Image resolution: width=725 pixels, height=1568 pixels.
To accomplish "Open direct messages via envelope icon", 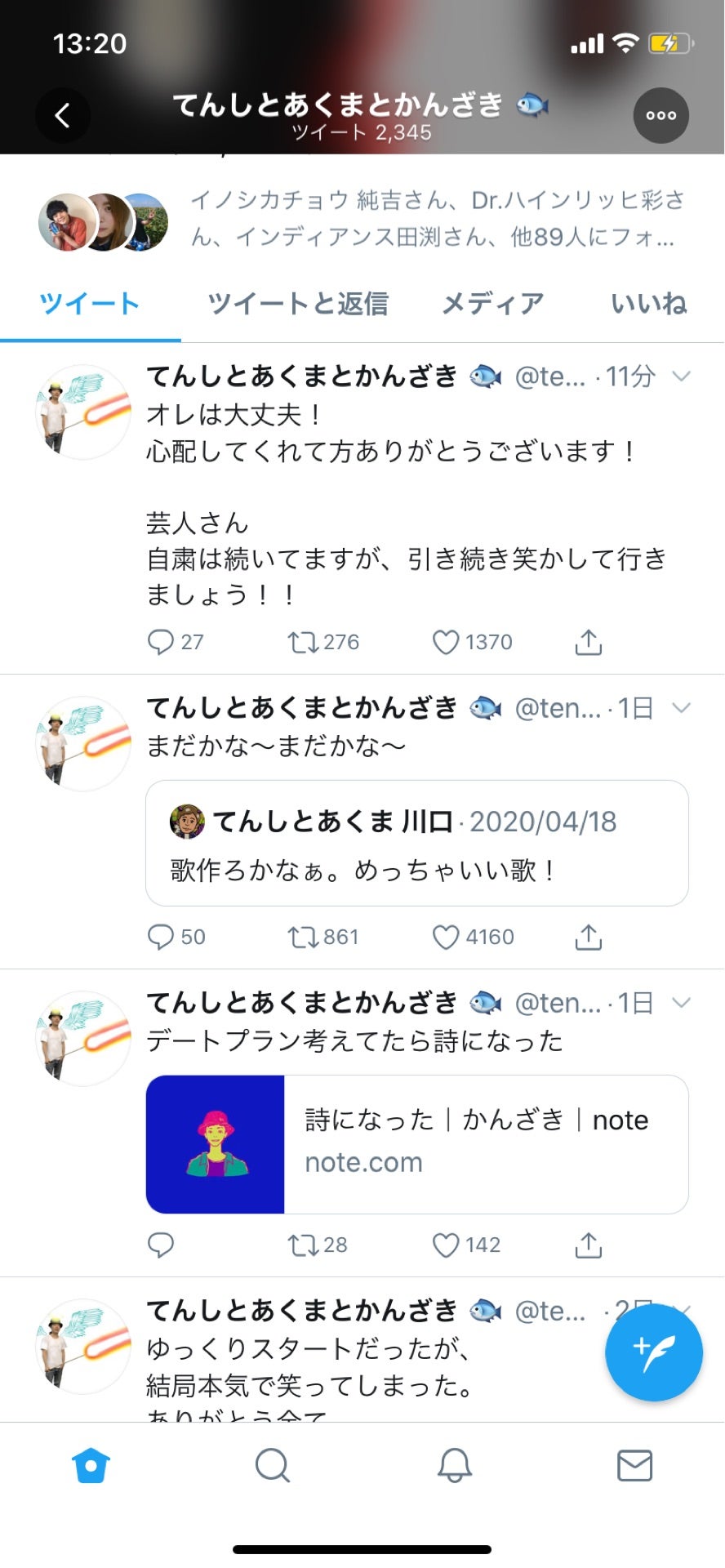I will pos(634,1466).
